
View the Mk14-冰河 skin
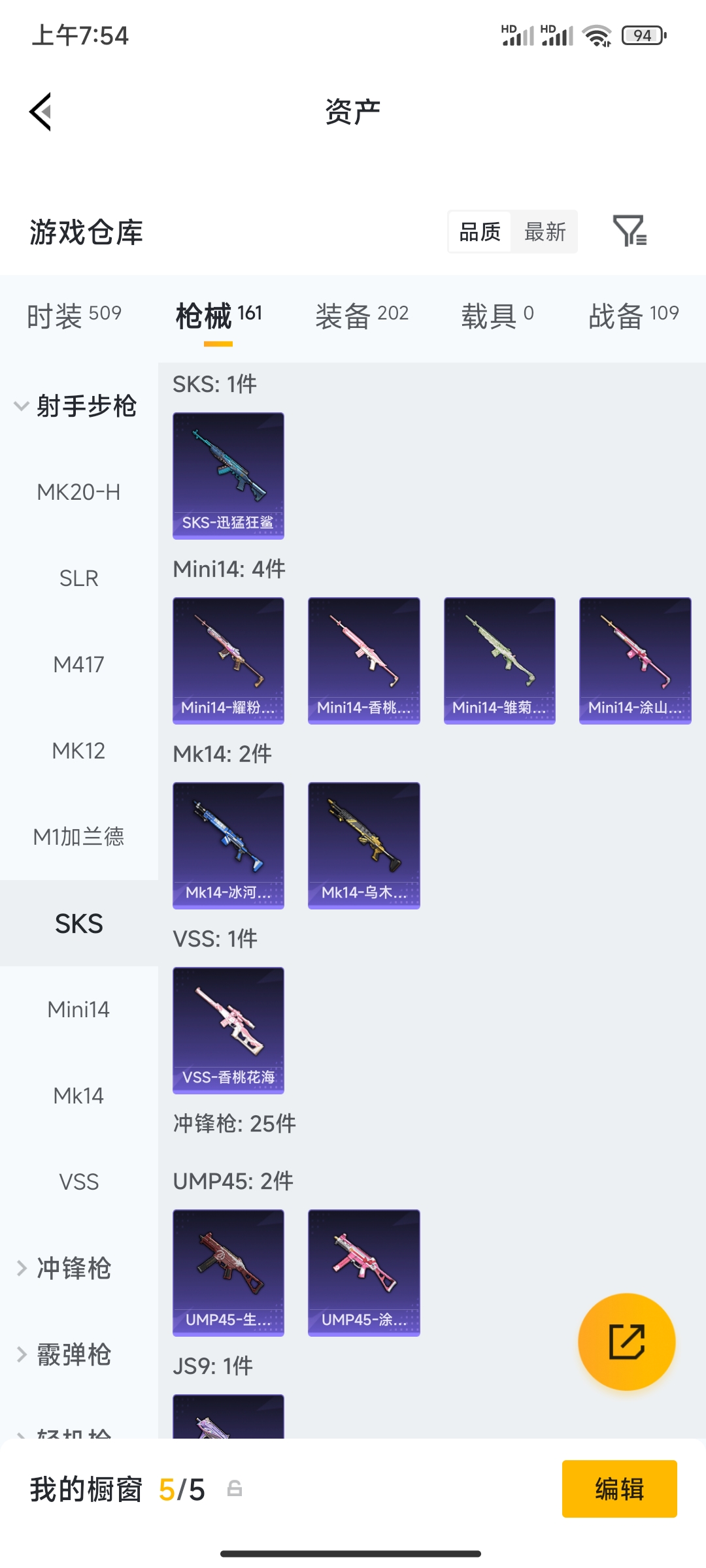[228, 845]
